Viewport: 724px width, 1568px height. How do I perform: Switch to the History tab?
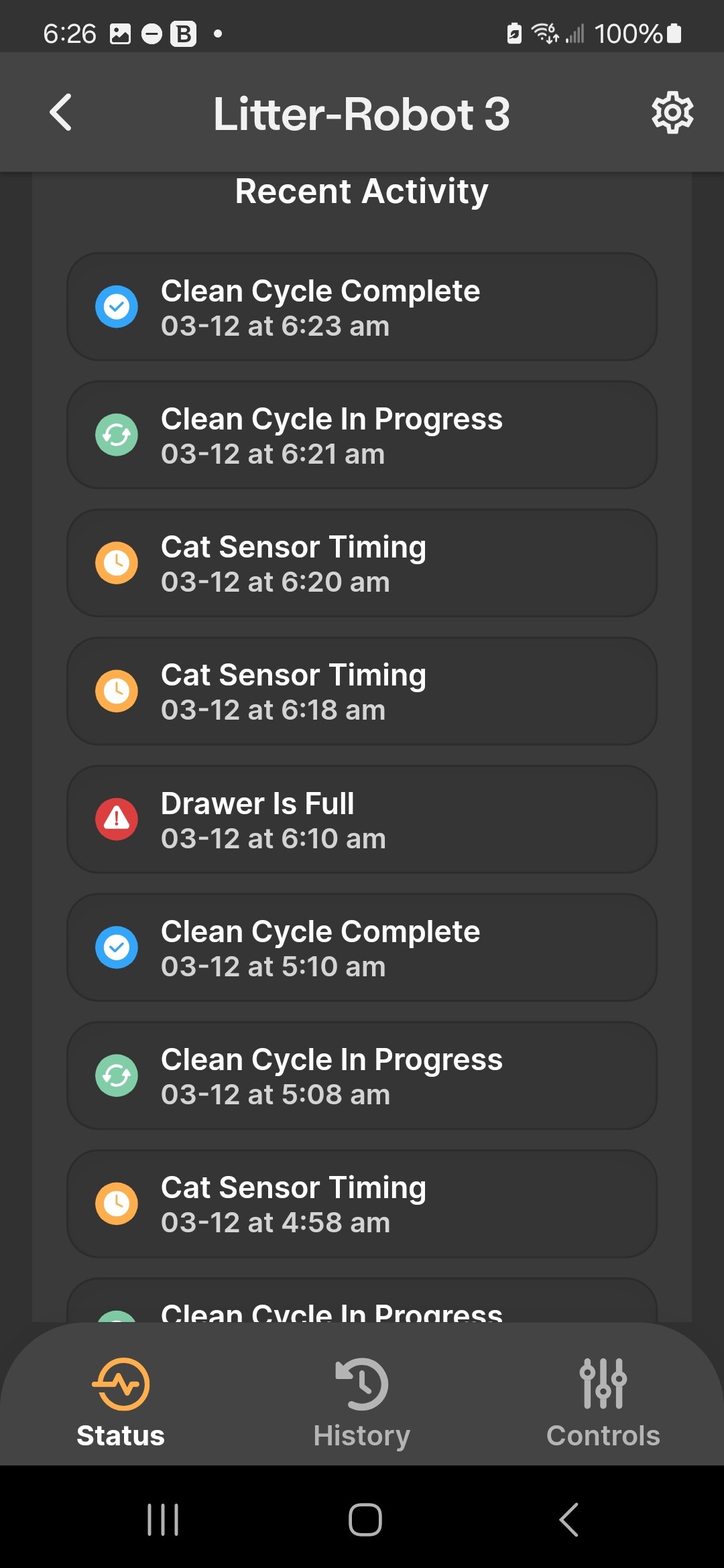[362, 1403]
